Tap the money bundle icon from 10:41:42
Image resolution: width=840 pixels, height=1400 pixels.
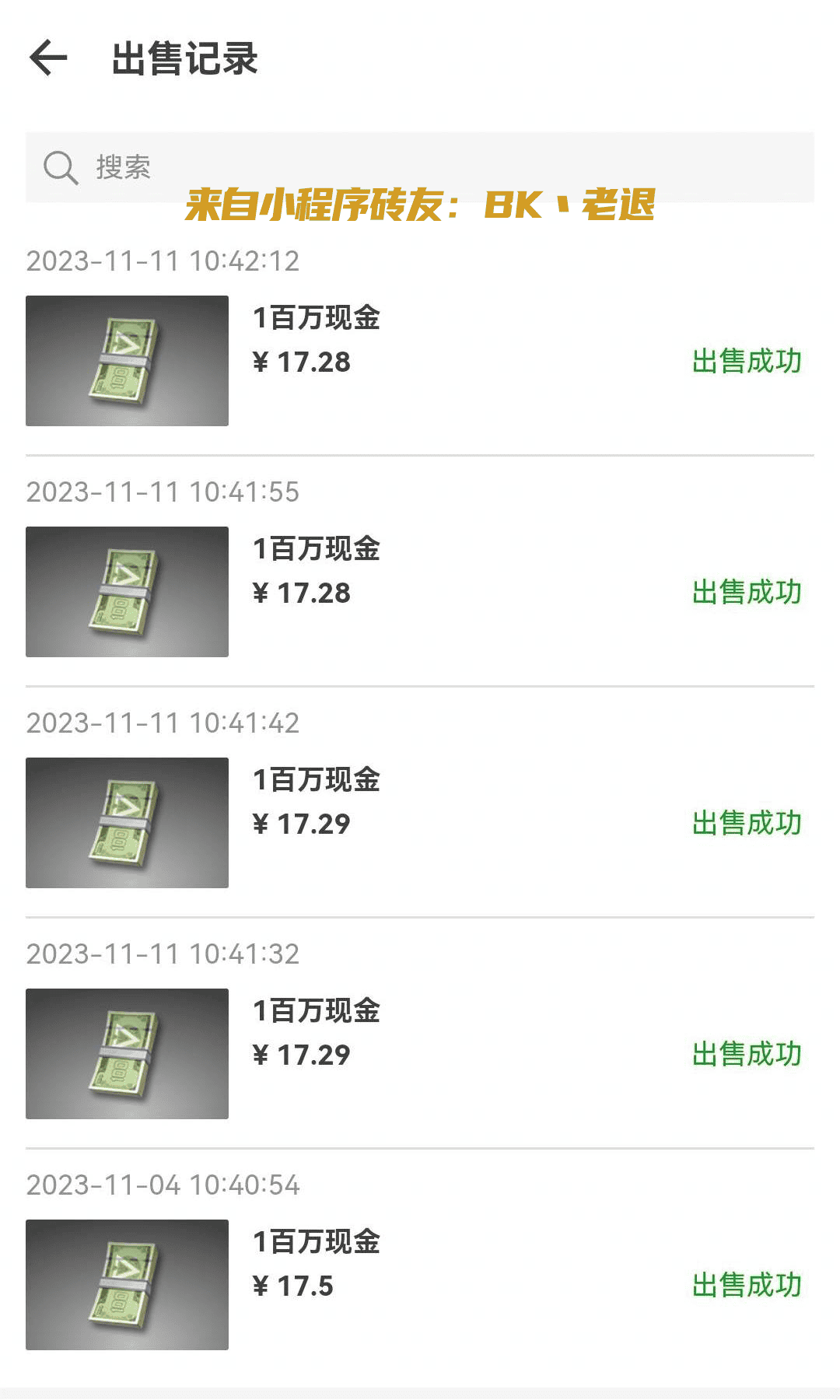(x=127, y=822)
